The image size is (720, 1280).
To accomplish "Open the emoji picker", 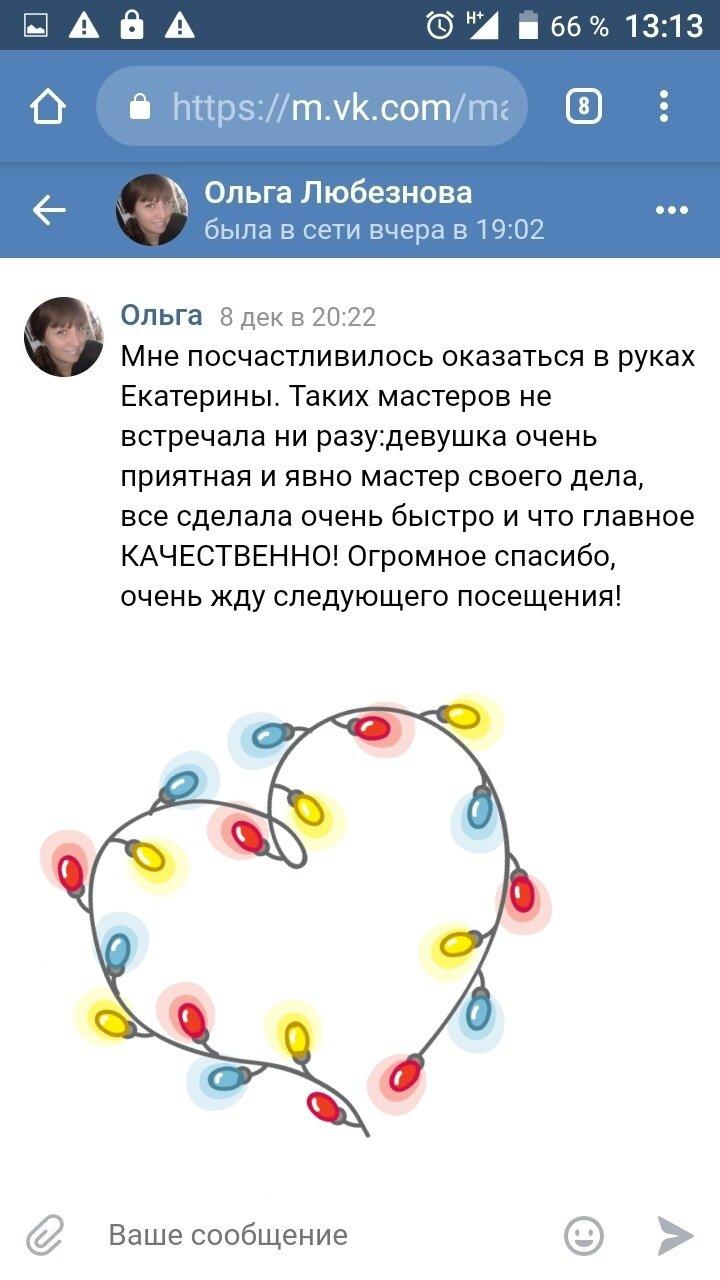I will click(x=584, y=1235).
